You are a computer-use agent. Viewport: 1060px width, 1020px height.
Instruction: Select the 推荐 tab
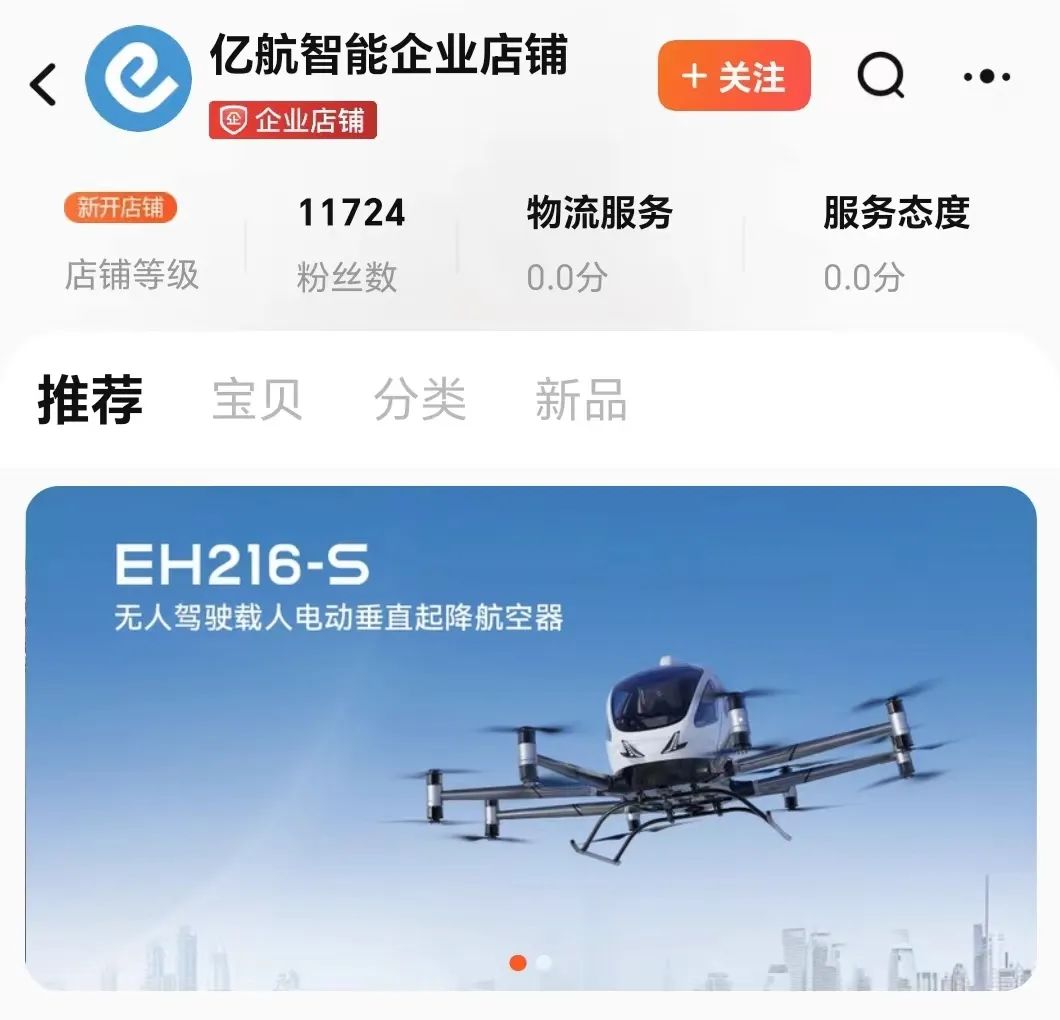(x=90, y=400)
